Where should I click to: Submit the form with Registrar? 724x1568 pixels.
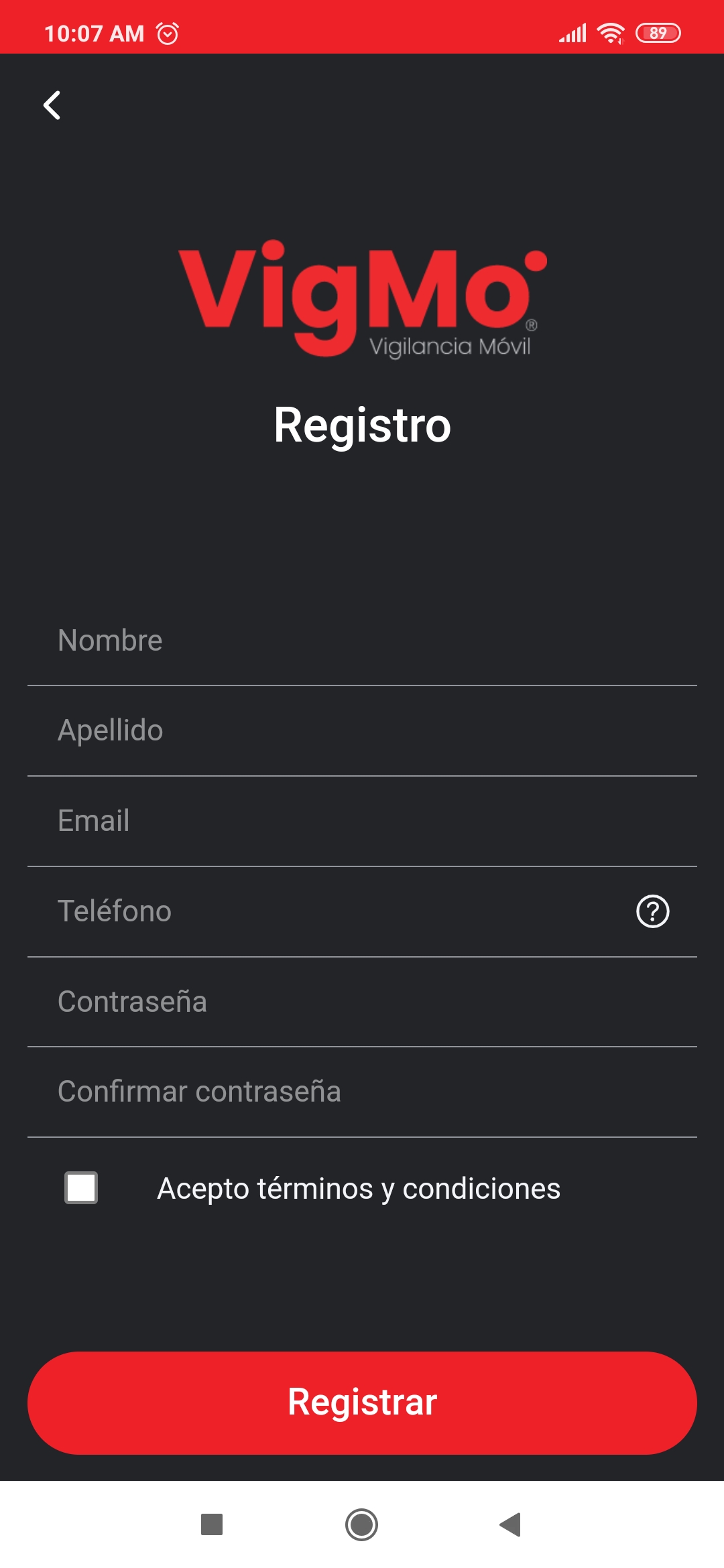(x=362, y=1402)
